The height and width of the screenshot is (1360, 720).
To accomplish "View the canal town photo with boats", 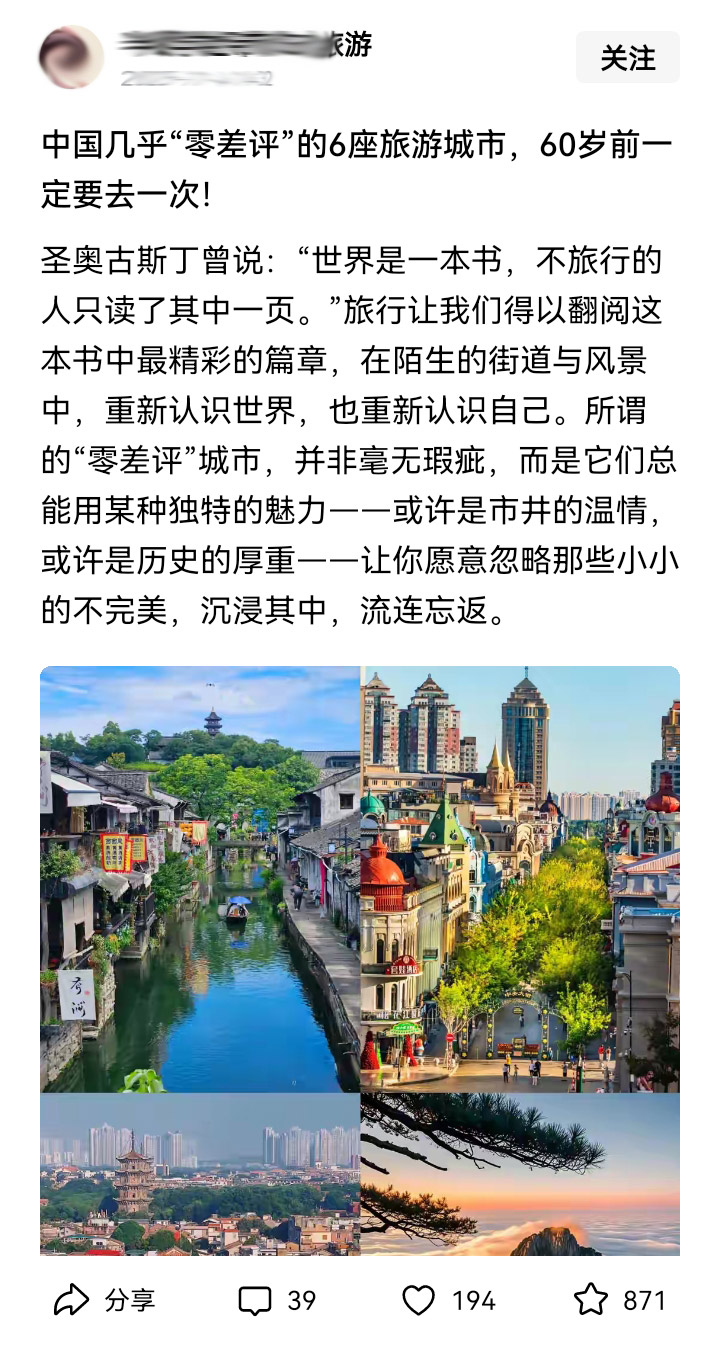I will click(x=198, y=878).
